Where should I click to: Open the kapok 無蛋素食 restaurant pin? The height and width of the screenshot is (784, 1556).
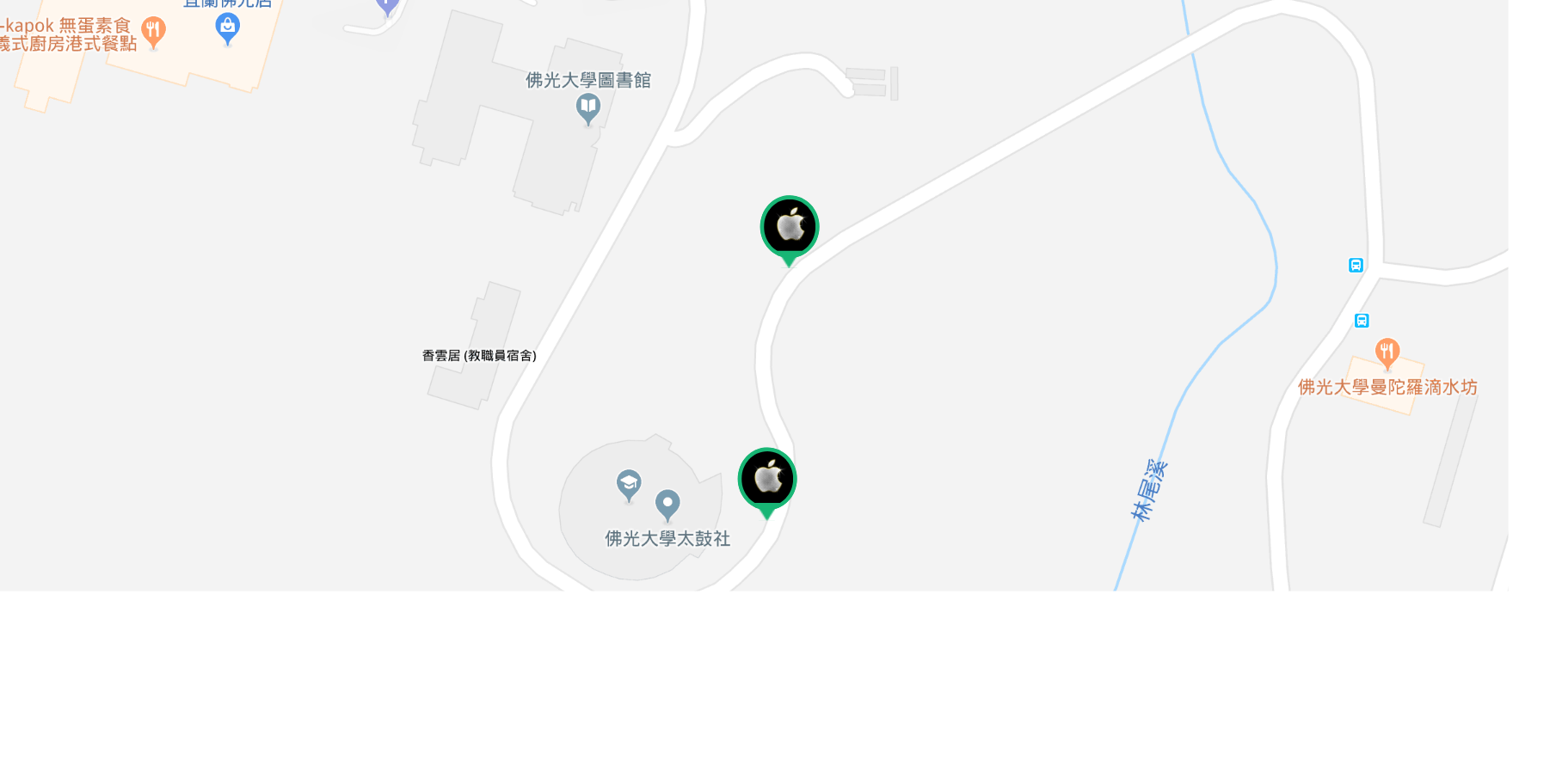click(154, 32)
